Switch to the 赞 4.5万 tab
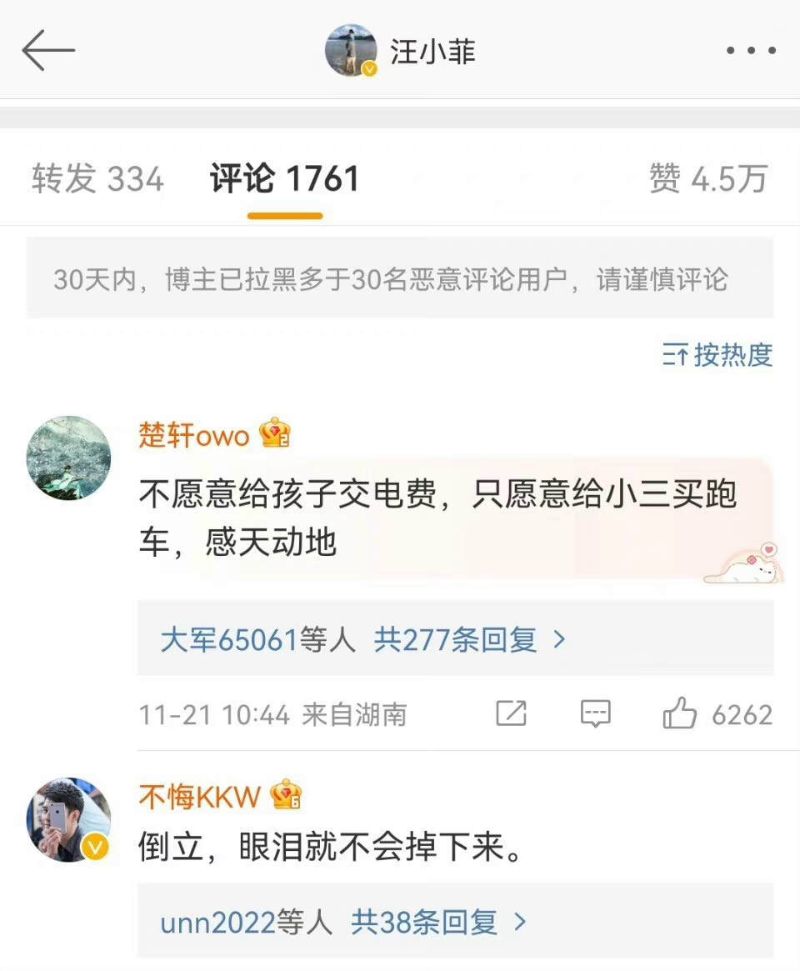800x971 pixels. (708, 179)
